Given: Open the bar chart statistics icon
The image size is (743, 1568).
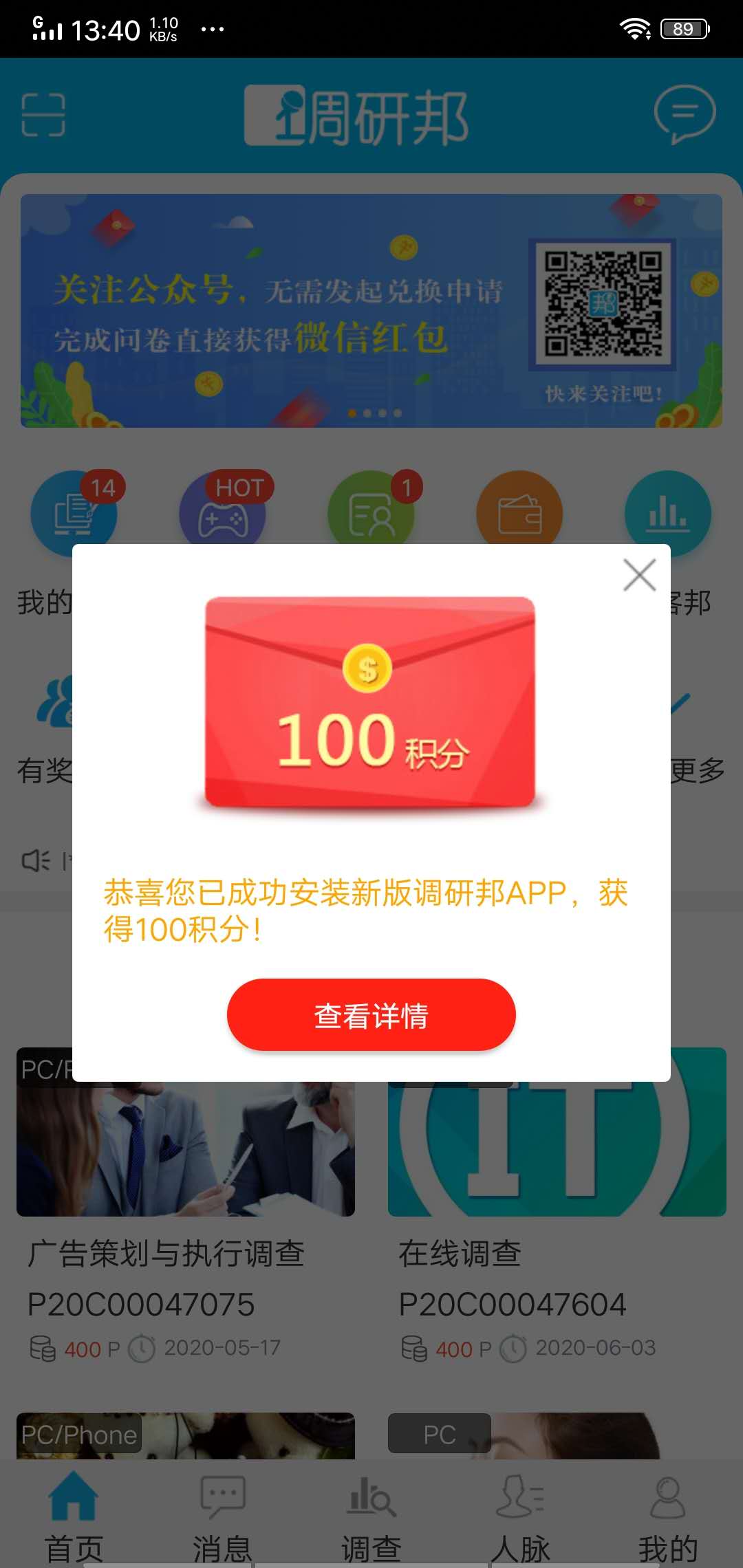Looking at the screenshot, I should point(667,514).
